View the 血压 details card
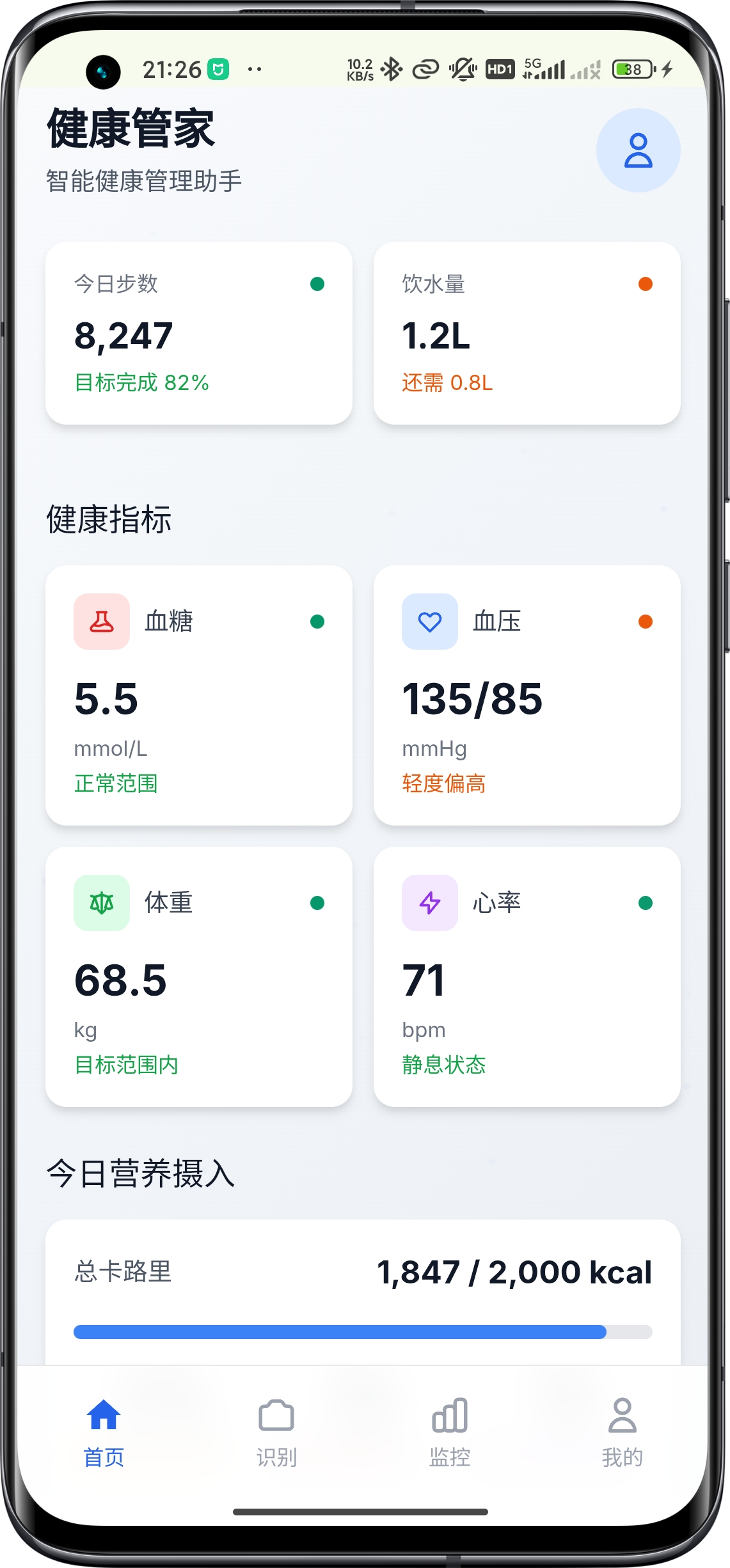730x1568 pixels. [527, 695]
